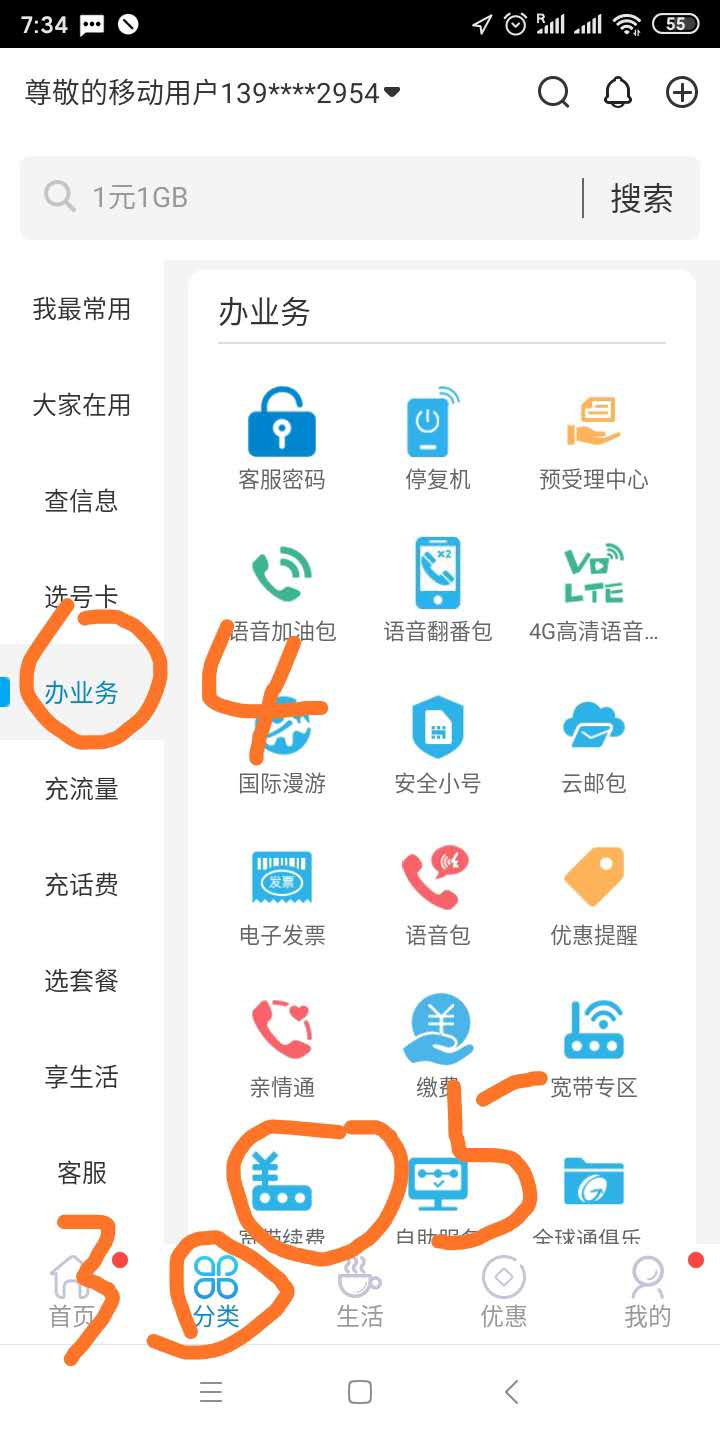The image size is (720, 1440).
Task: Tap the 搜索 button
Action: coord(641,198)
